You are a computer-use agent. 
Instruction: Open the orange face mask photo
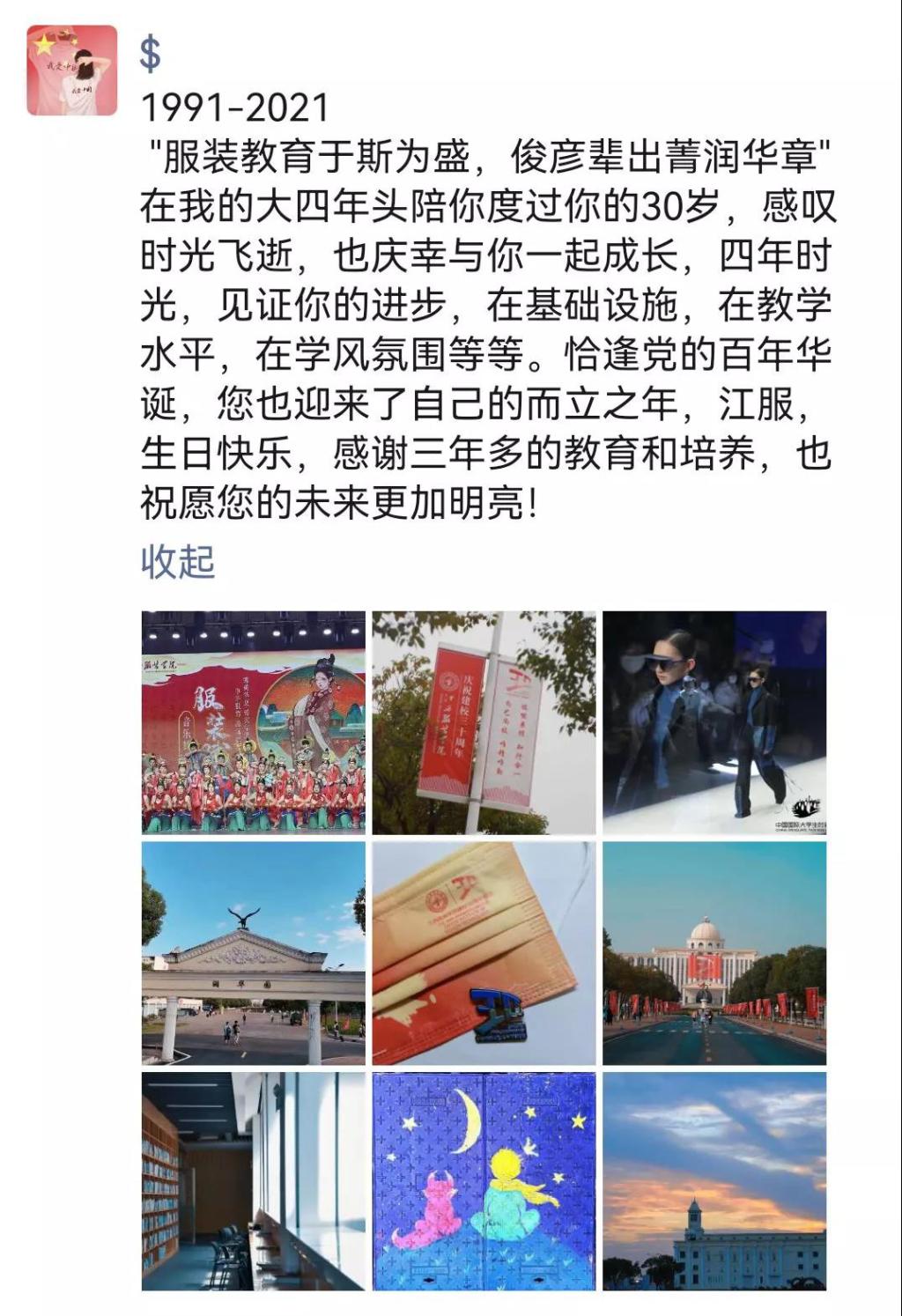click(x=484, y=953)
